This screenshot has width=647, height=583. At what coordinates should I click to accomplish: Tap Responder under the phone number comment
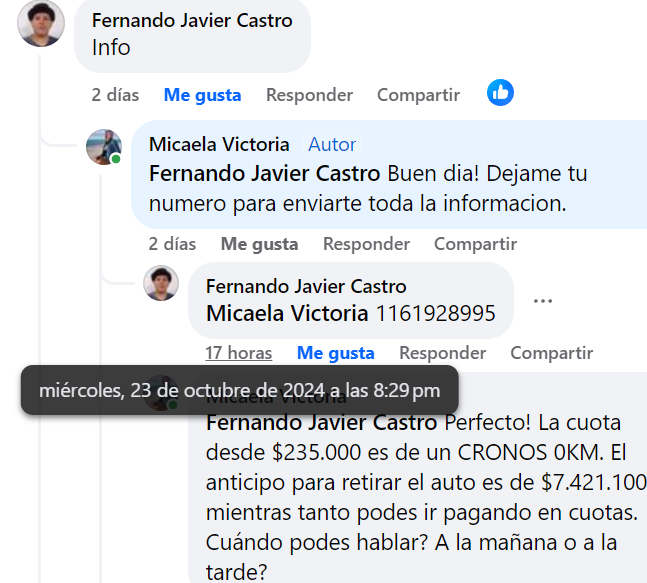click(x=442, y=352)
